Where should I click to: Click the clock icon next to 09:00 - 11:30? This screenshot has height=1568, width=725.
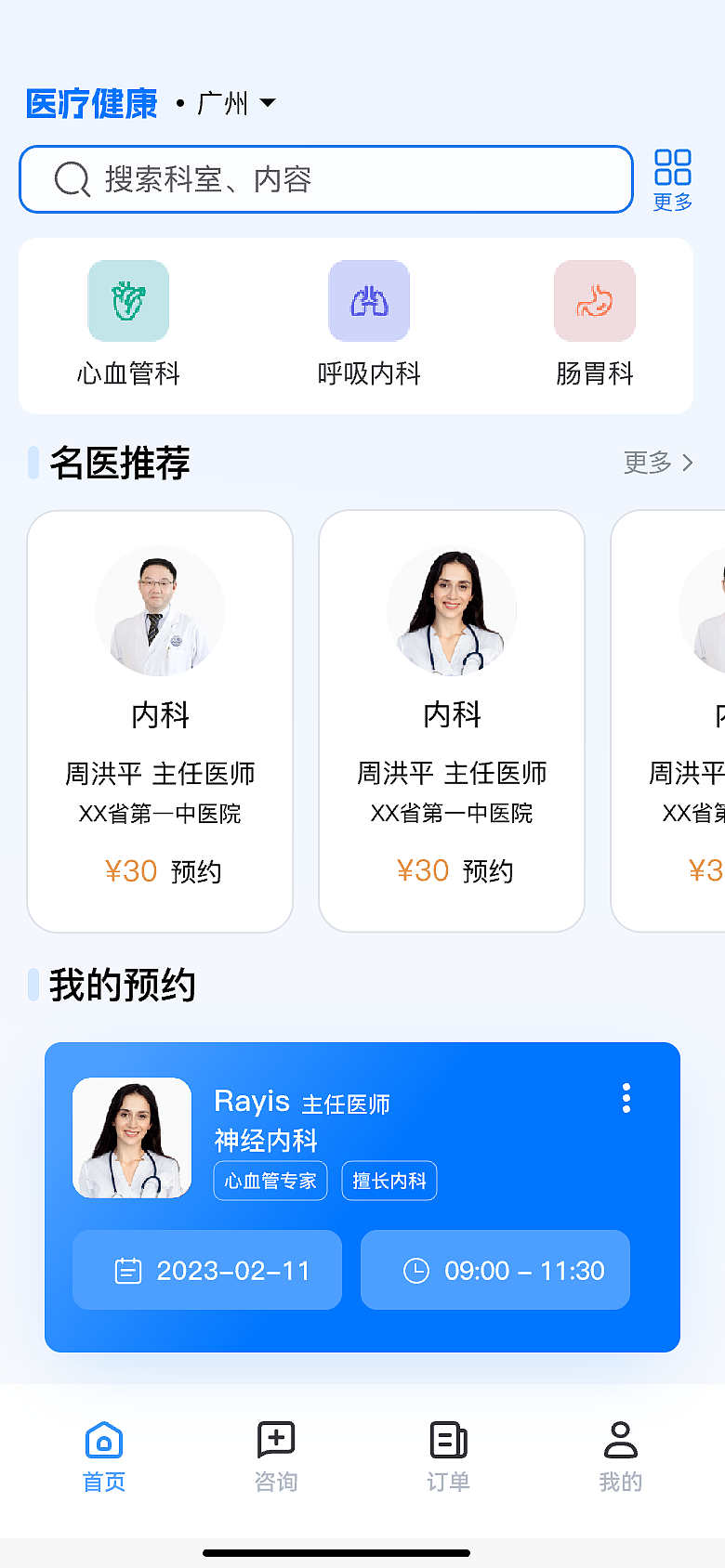pos(417,1270)
